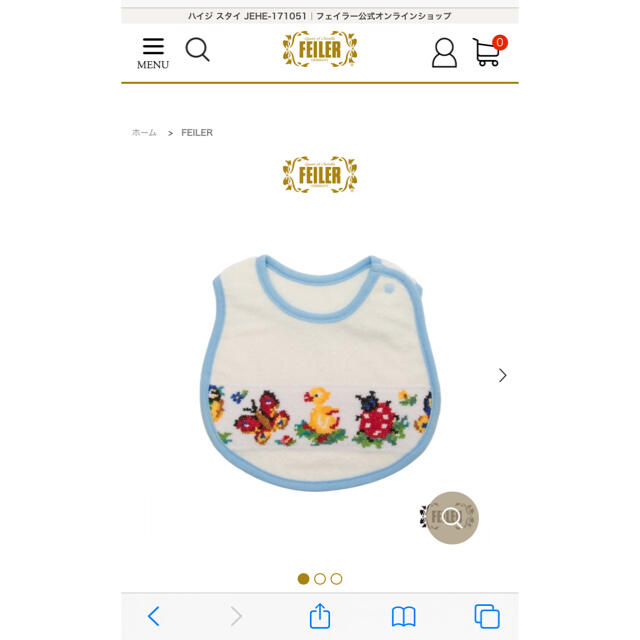Image resolution: width=640 pixels, height=640 pixels.
Task: Open Safari tabs overview
Action: click(x=487, y=616)
